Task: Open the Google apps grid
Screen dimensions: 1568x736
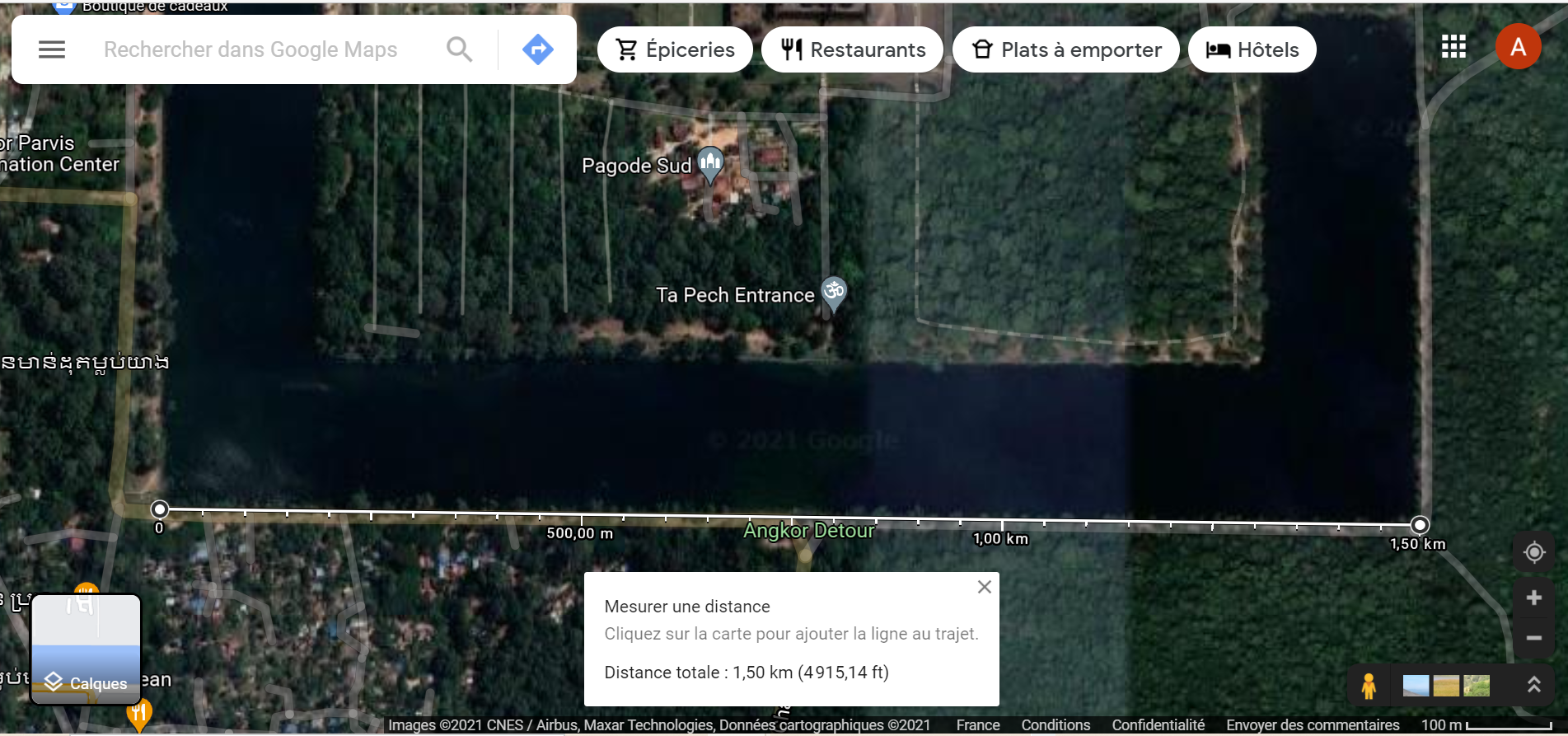Action: pos(1453,47)
